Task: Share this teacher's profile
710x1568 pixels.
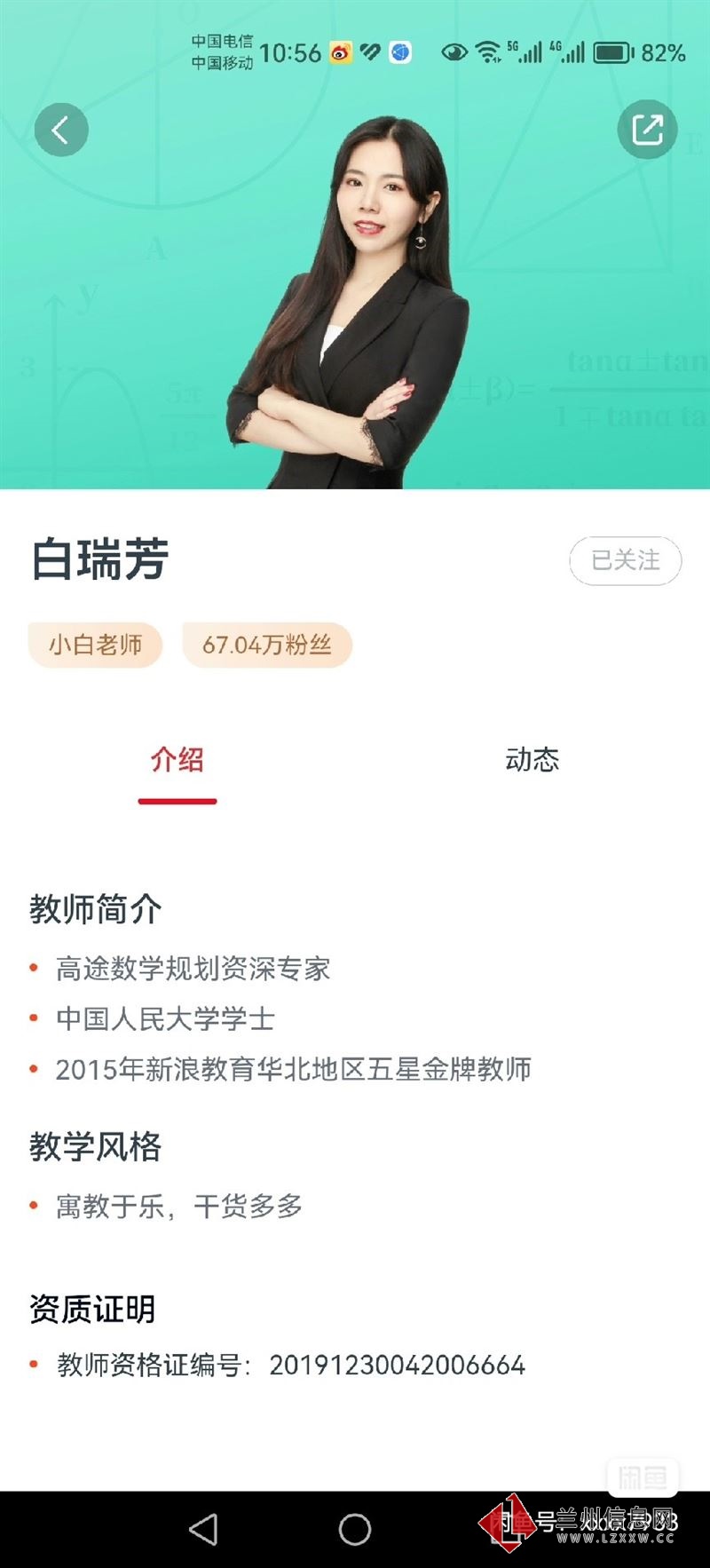Action: [x=647, y=130]
